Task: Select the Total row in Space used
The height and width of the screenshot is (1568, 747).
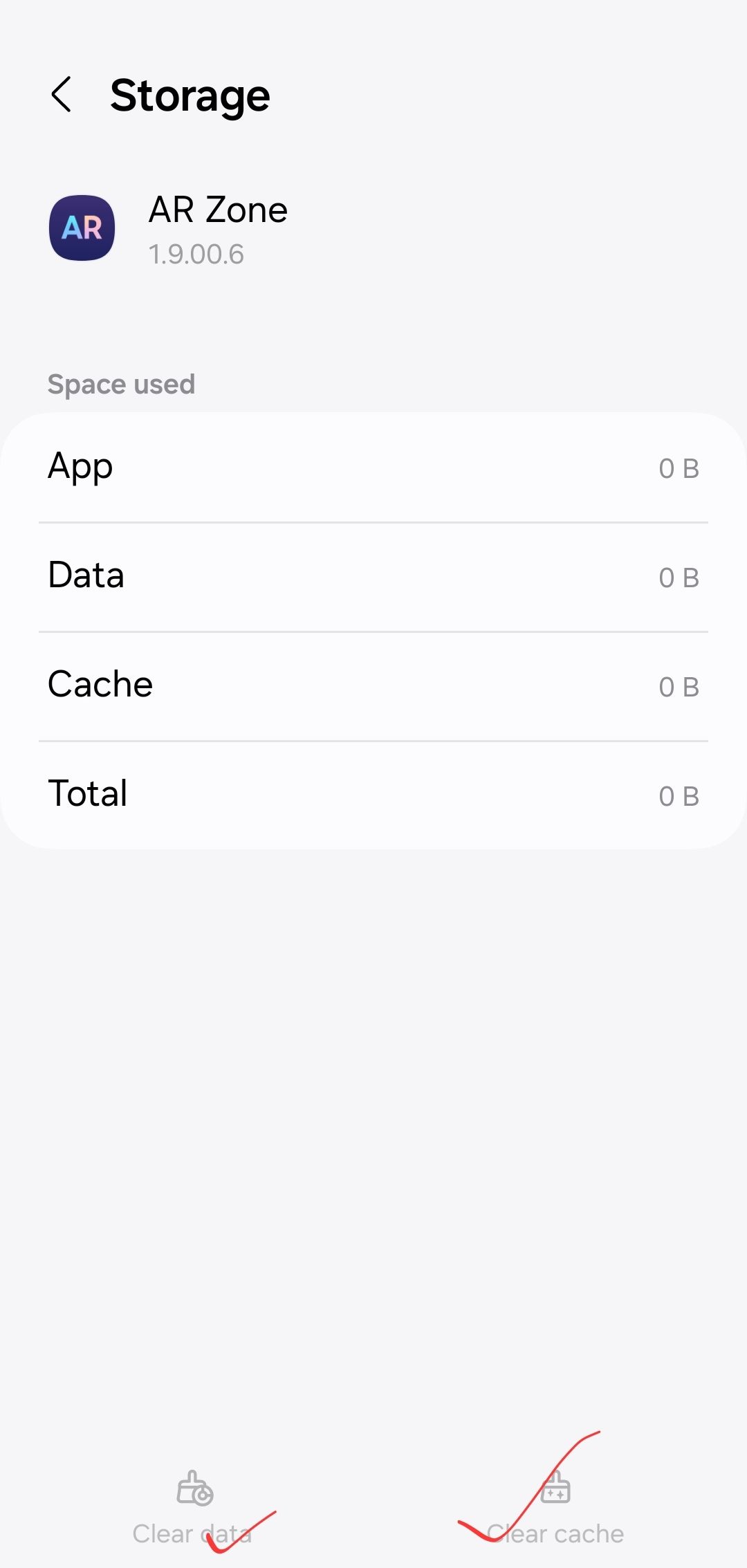Action: (x=373, y=794)
